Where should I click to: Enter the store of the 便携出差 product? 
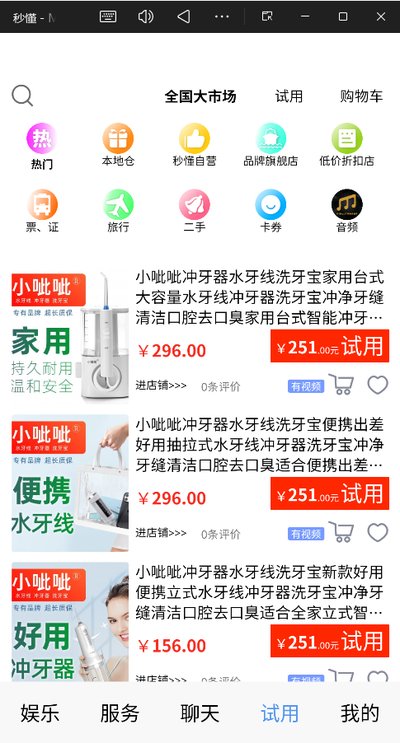[161, 533]
